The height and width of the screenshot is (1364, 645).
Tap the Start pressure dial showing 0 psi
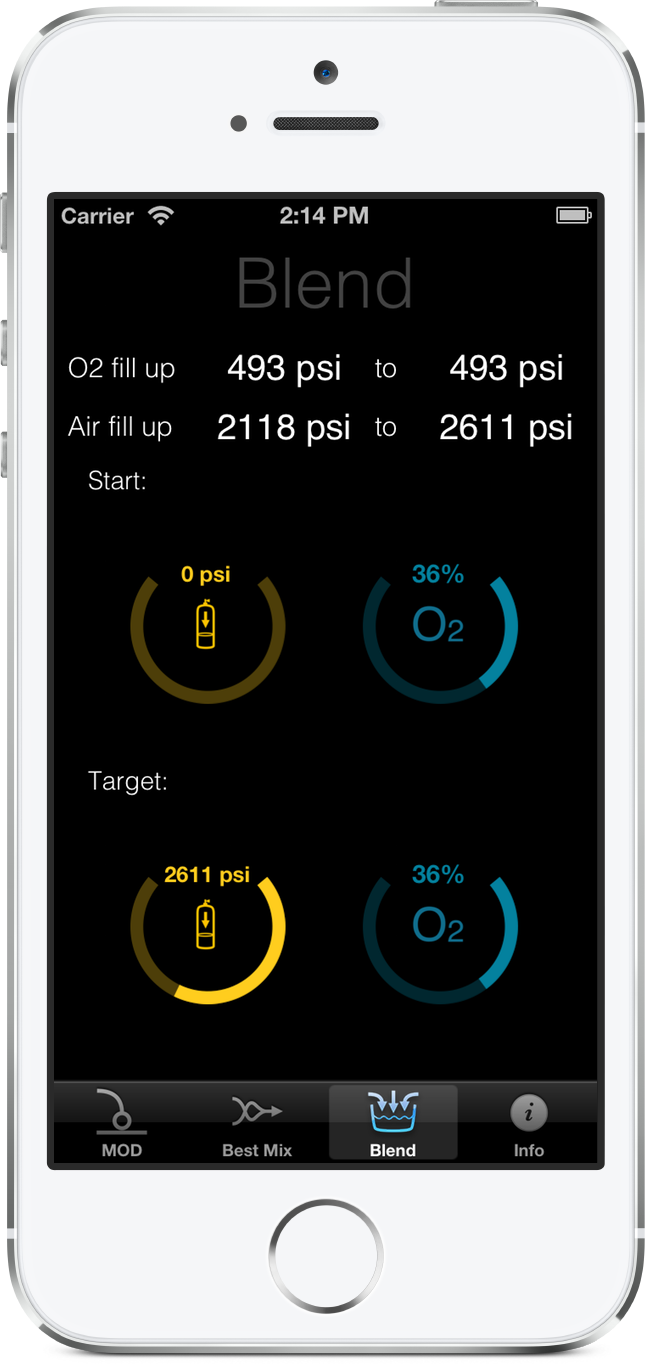(x=208, y=627)
